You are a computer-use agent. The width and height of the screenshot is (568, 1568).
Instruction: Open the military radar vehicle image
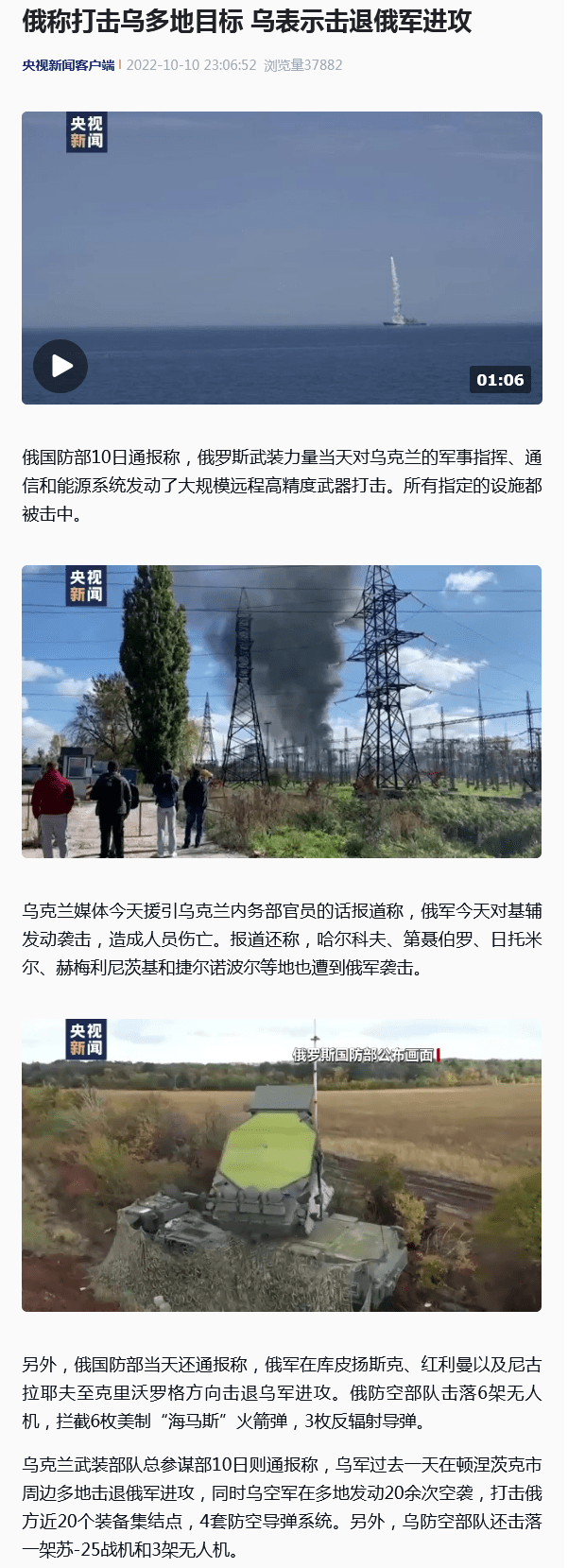point(282,1165)
